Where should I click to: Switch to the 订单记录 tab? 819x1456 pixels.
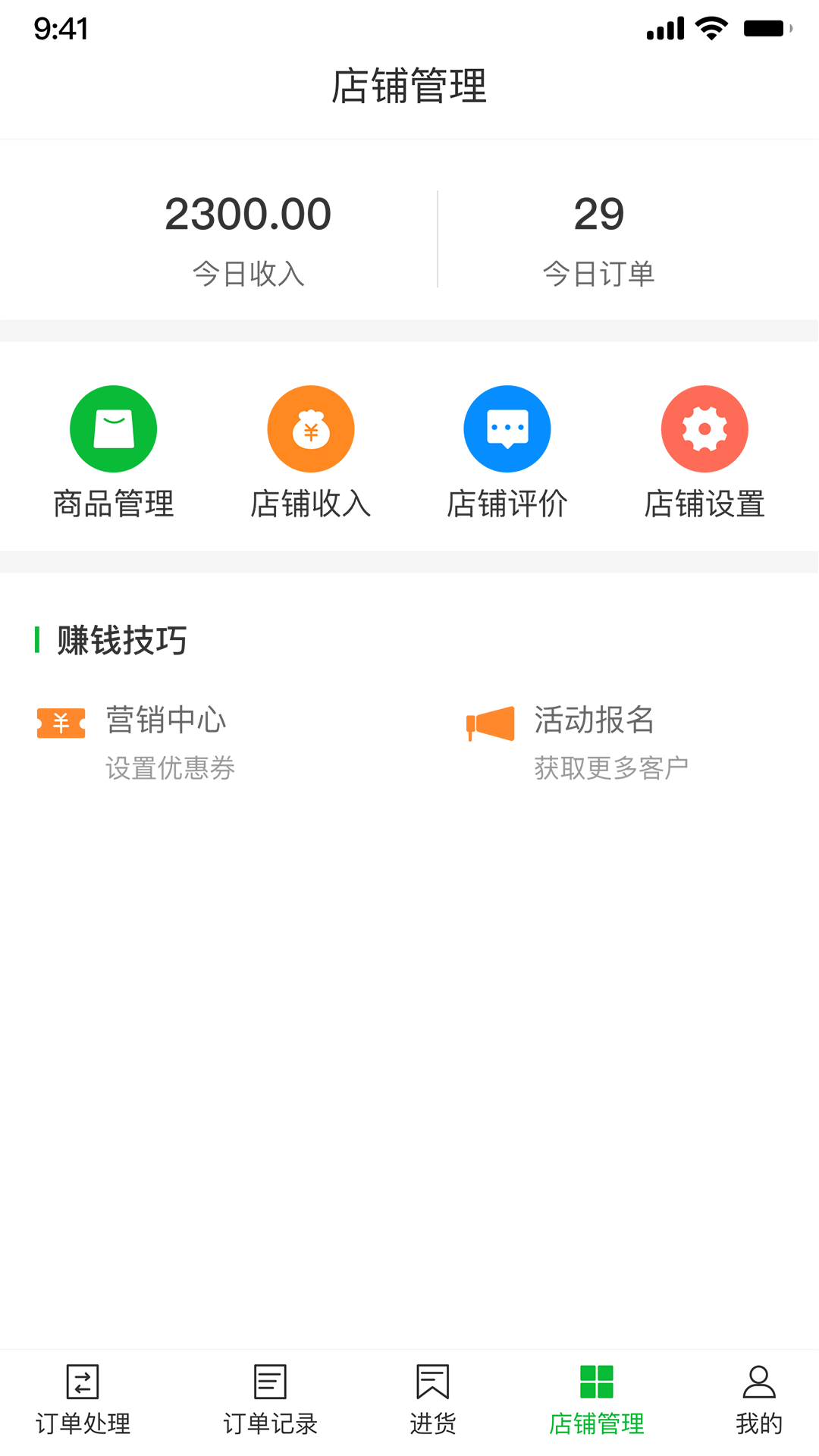270,1399
